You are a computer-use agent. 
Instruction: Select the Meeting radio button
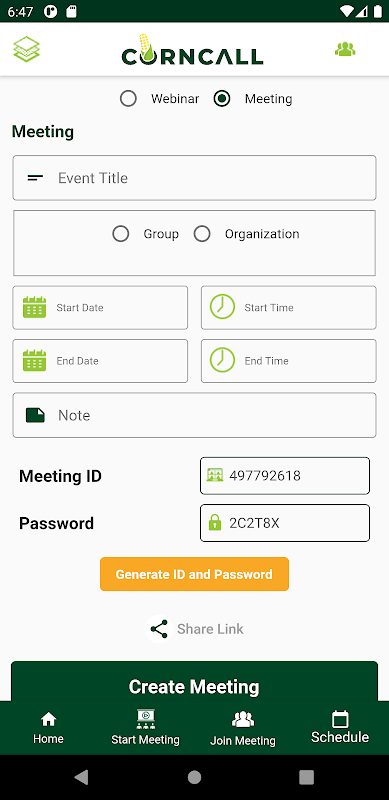pos(222,98)
